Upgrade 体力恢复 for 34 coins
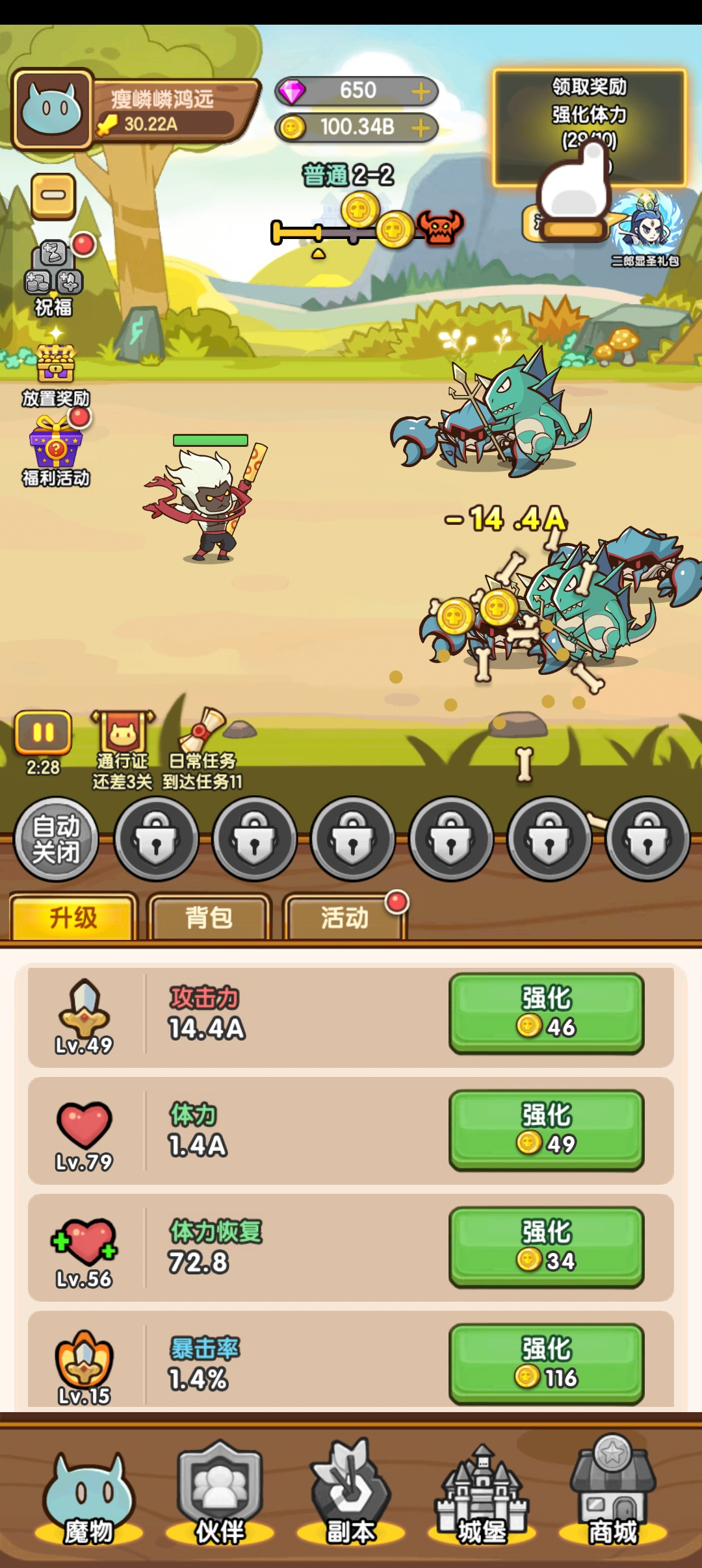 click(x=546, y=1246)
